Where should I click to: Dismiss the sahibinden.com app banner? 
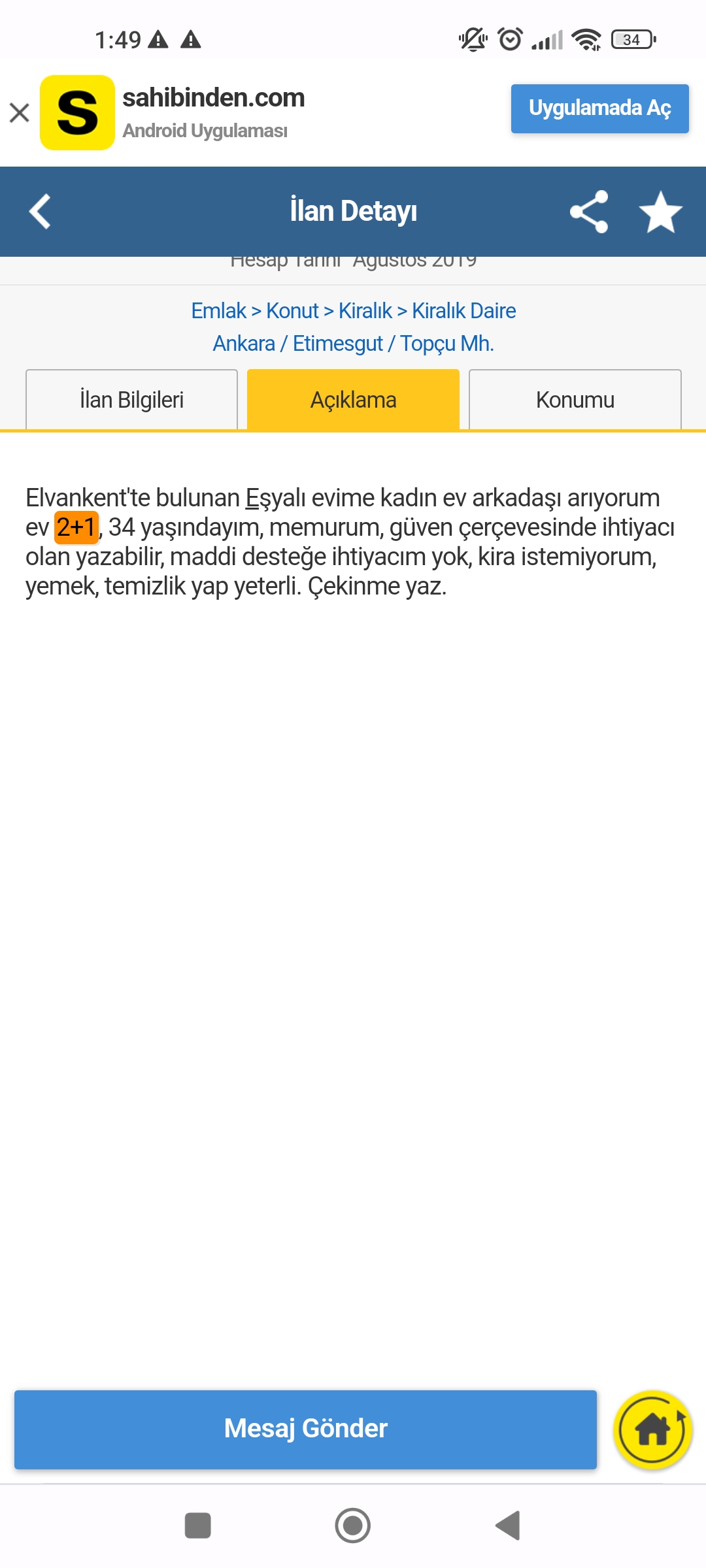[20, 112]
